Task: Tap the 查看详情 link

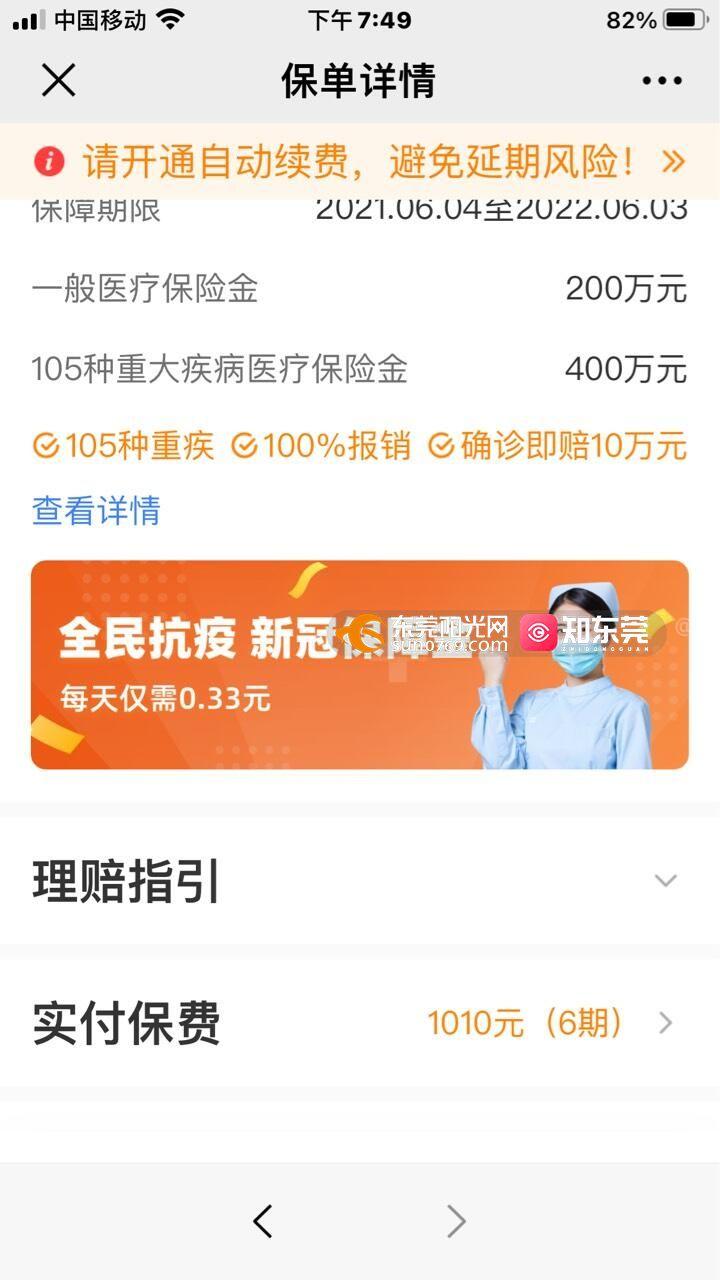Action: coord(96,510)
